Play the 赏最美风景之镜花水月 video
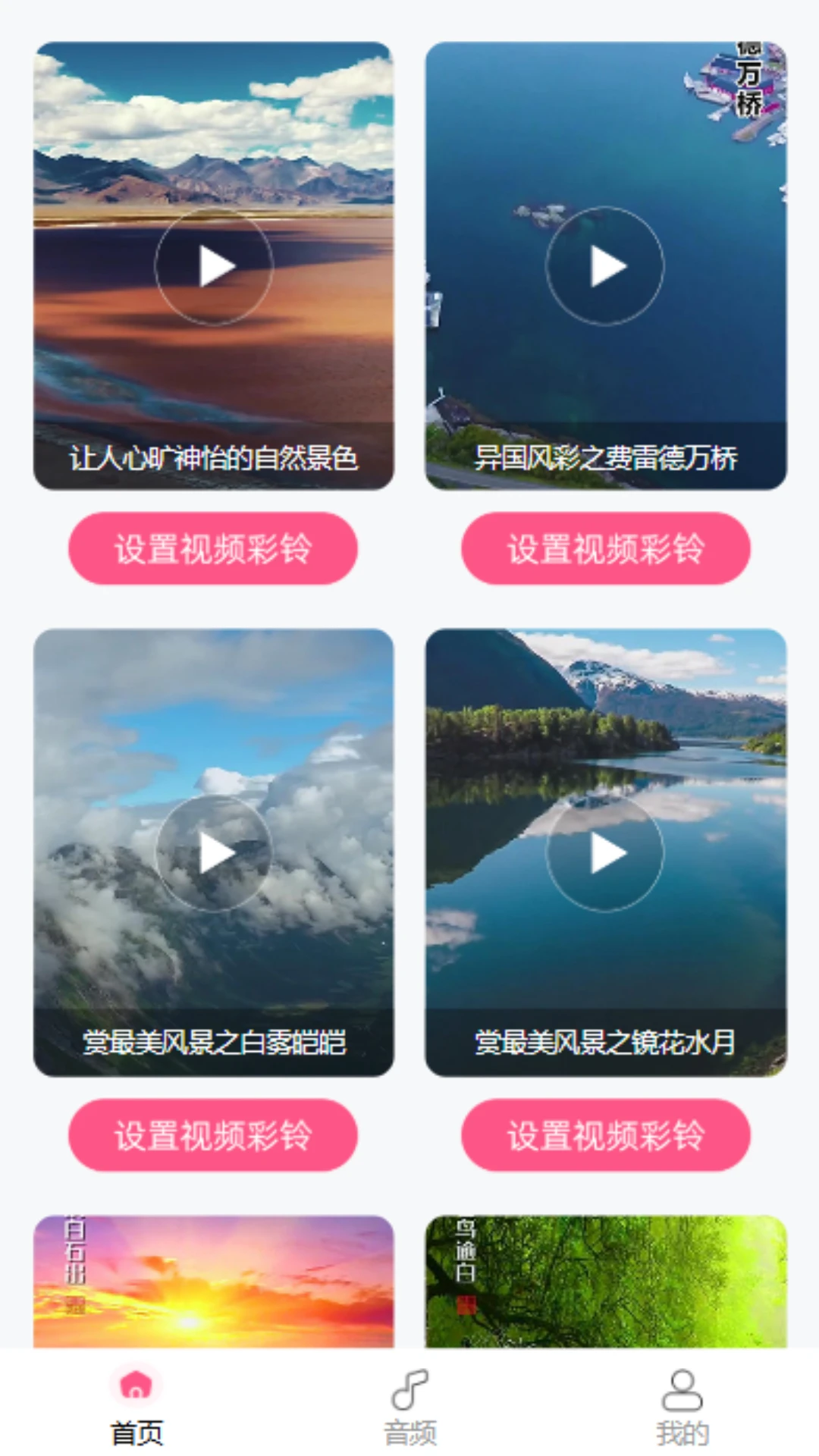Viewport: 819px width, 1456px height. [x=605, y=852]
